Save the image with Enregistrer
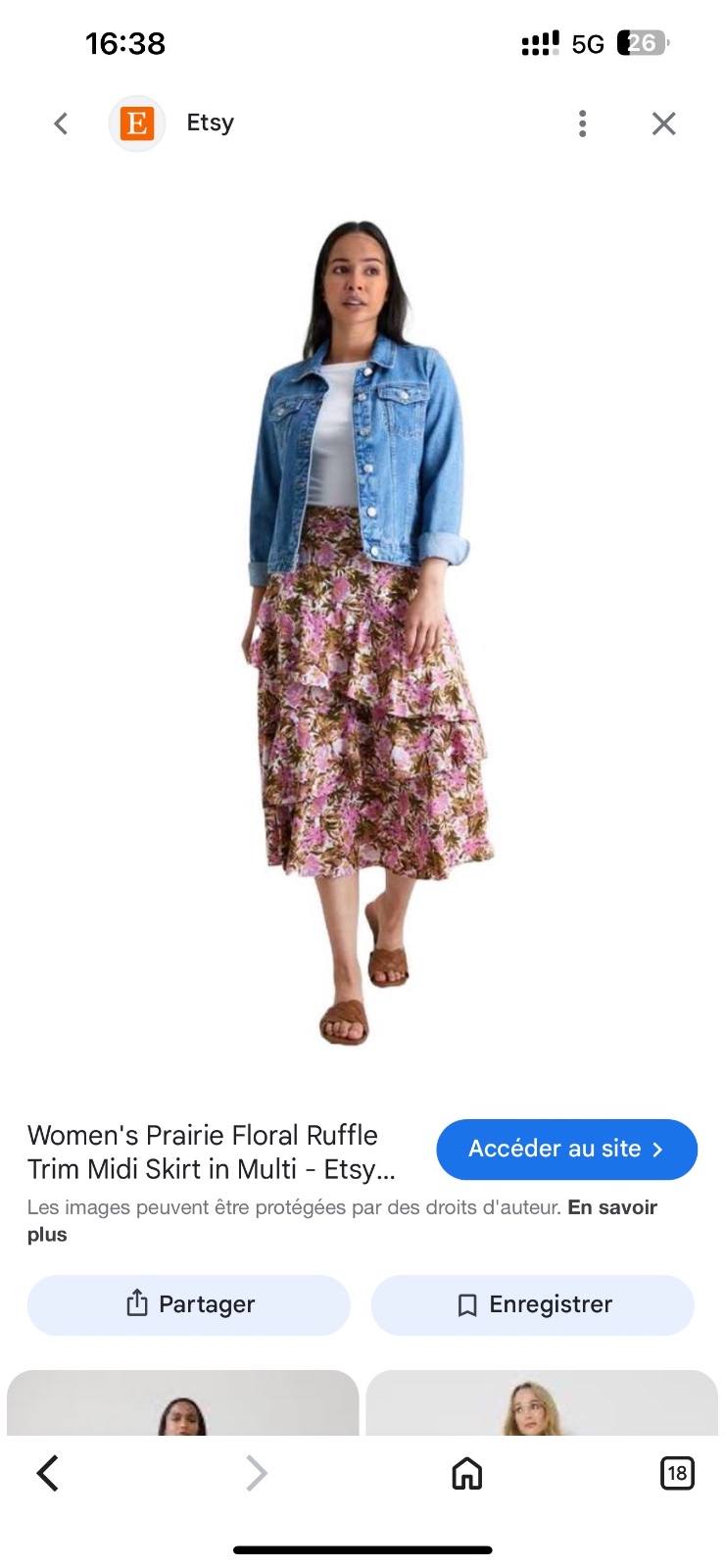The height and width of the screenshot is (1568, 725). pos(533,1304)
